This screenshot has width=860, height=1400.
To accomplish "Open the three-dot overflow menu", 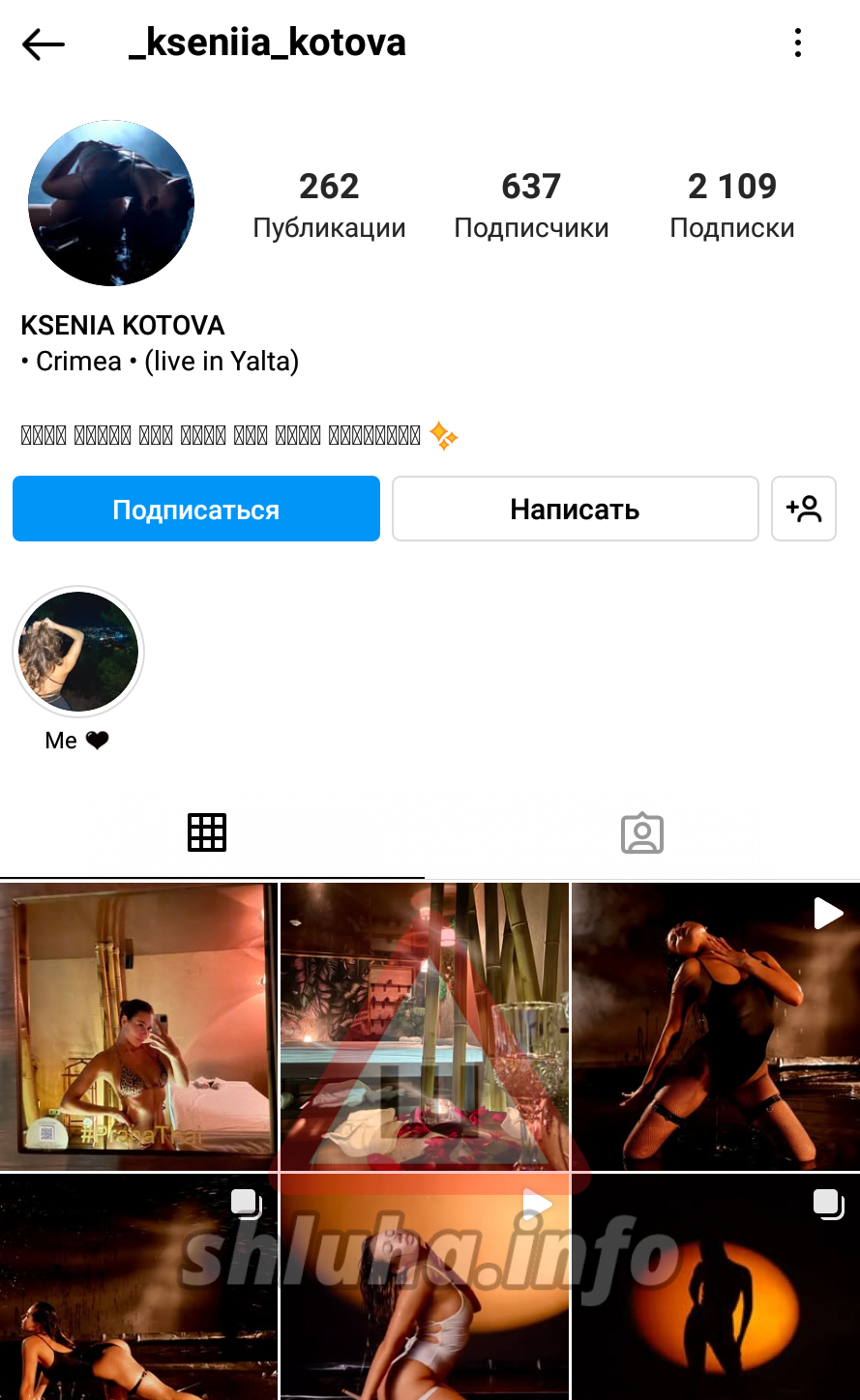I will [798, 43].
